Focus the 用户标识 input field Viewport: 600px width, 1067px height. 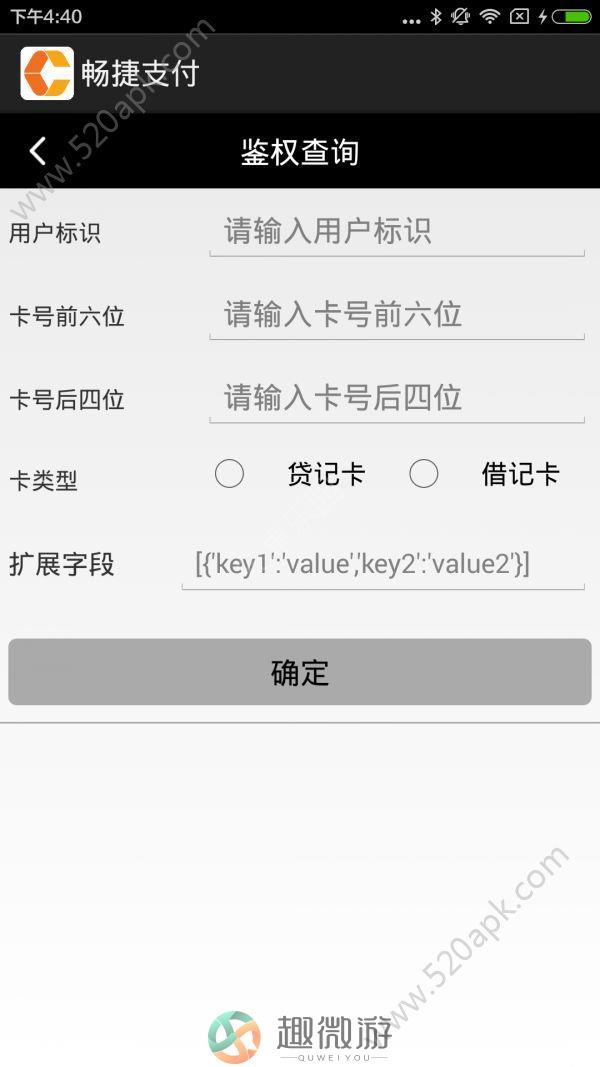coord(397,231)
